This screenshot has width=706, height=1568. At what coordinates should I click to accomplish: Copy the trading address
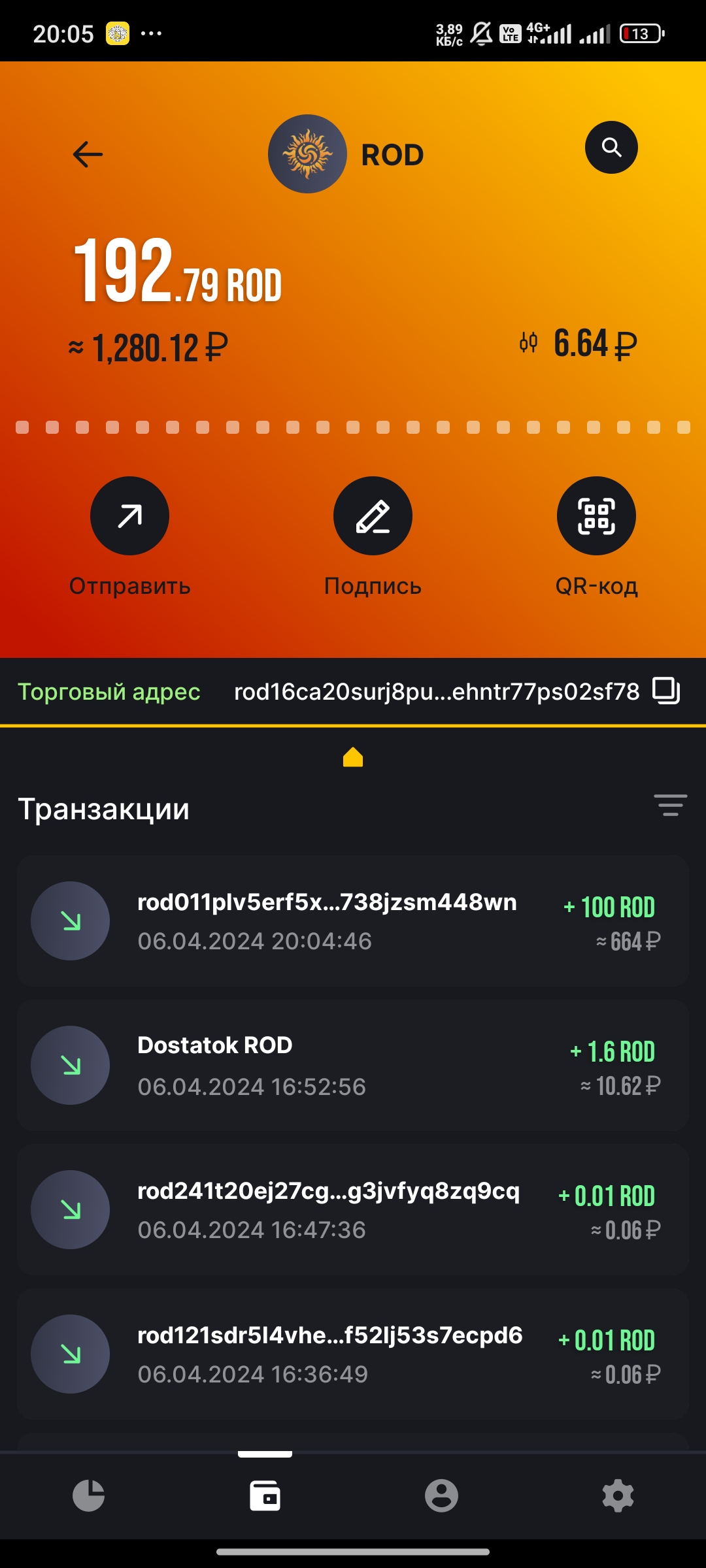[x=666, y=691]
